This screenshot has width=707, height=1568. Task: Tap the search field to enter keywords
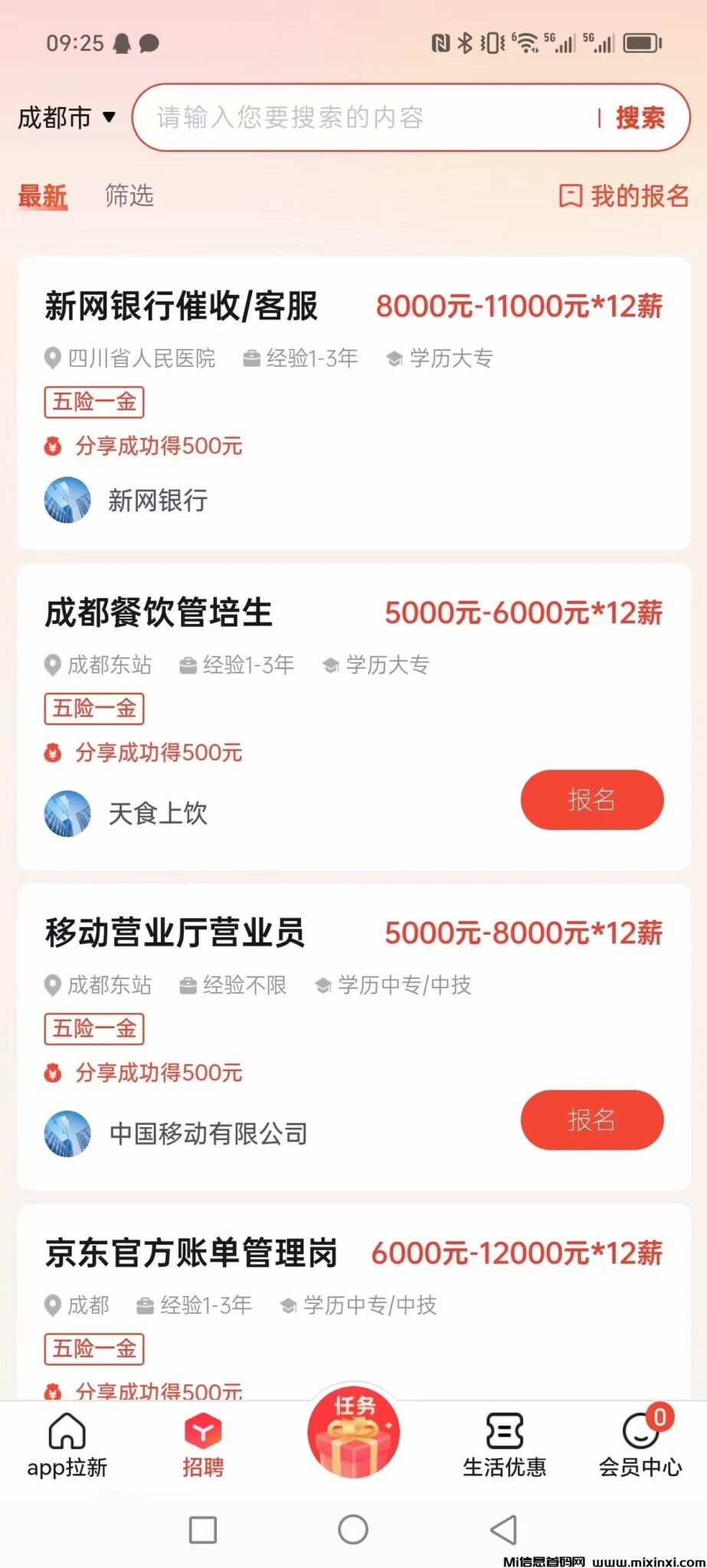point(360,118)
